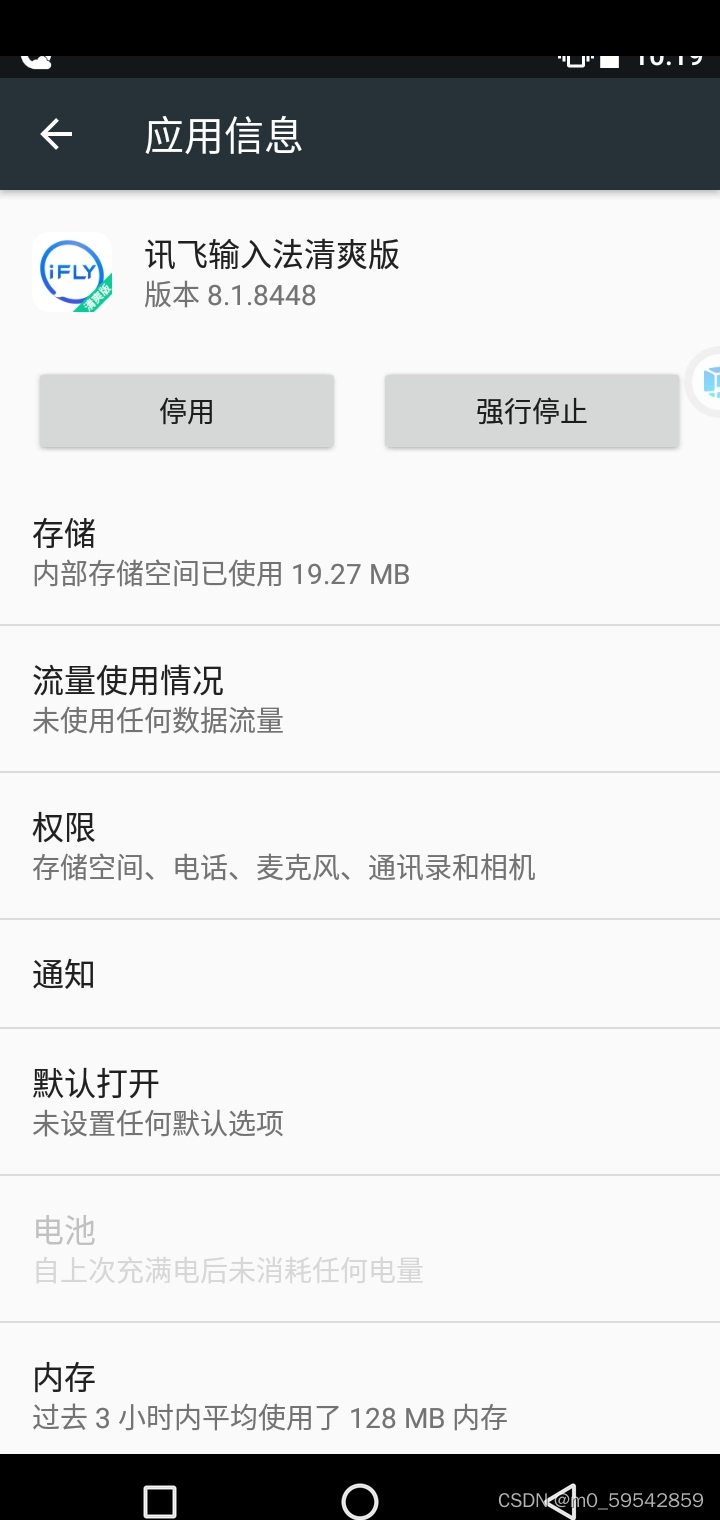Image resolution: width=720 pixels, height=1520 pixels.
Task: Tap the 停用 button
Action: [x=186, y=411]
